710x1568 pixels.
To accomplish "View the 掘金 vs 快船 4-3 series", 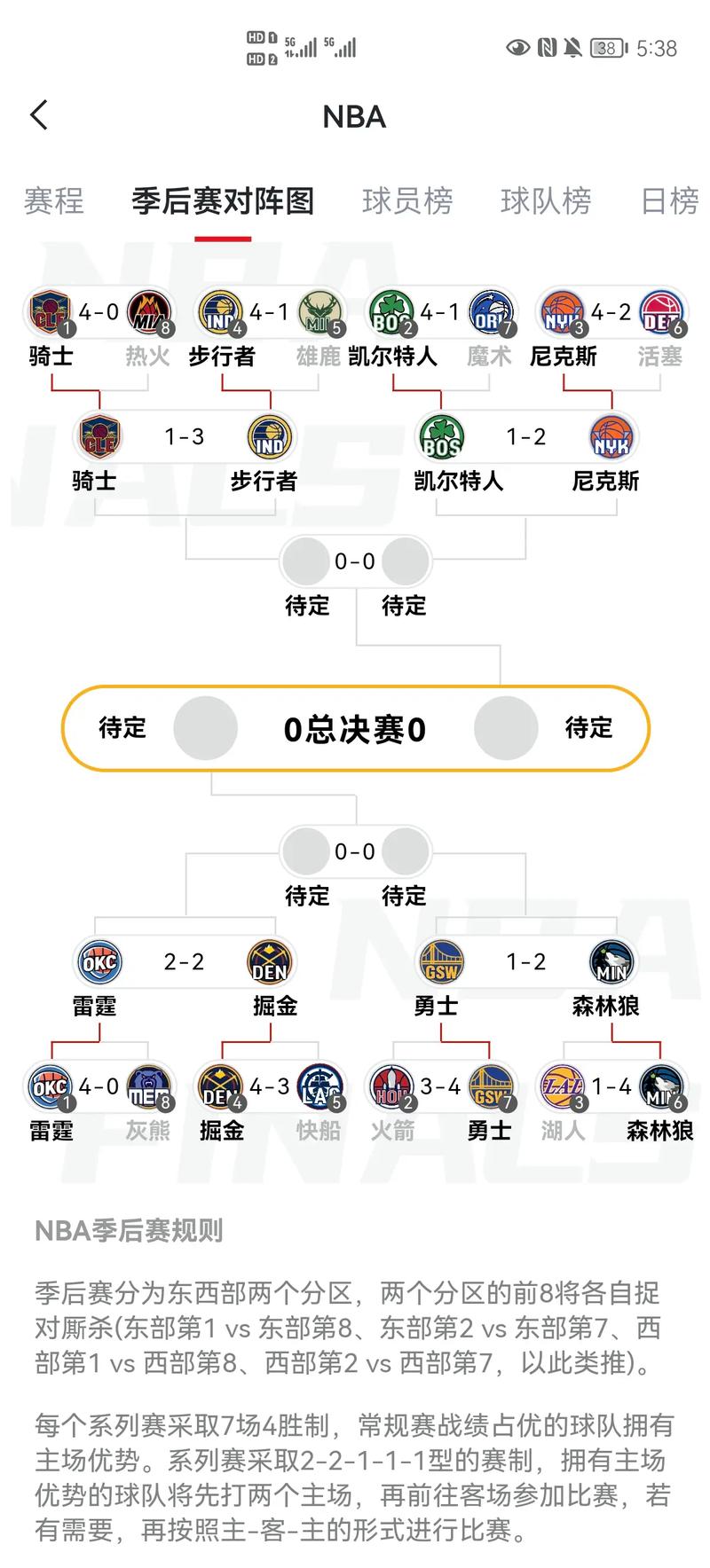I will tap(269, 1087).
